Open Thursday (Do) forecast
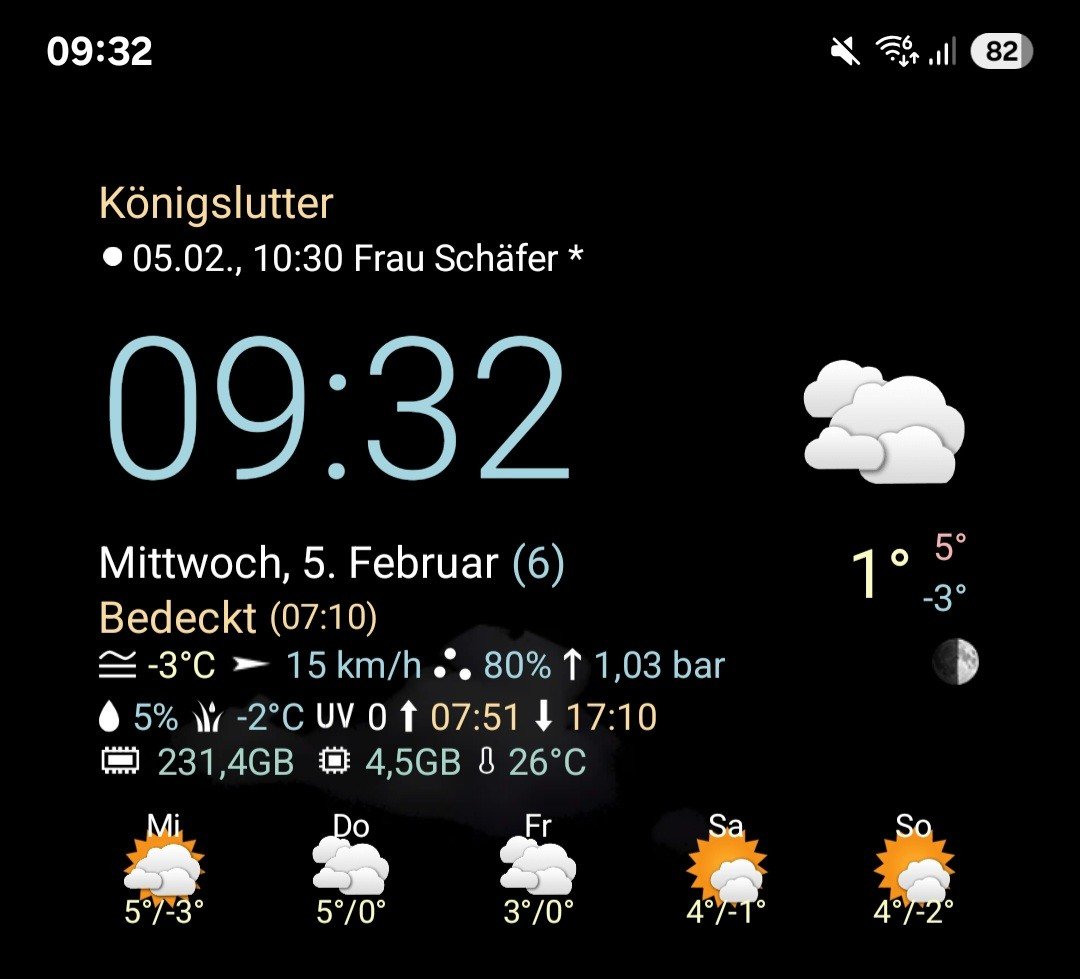Screen dimensions: 1080x979 pyautogui.click(x=350, y=868)
